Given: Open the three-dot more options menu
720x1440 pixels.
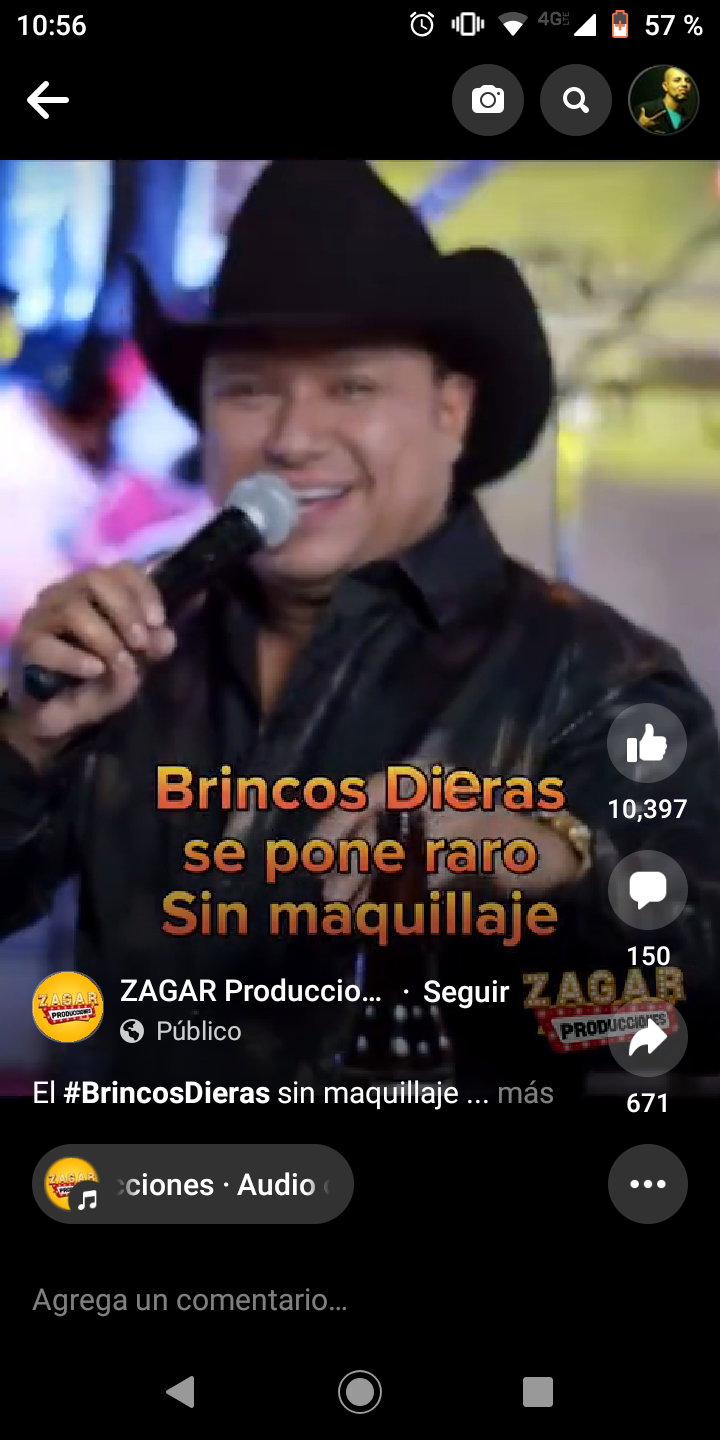Looking at the screenshot, I should point(647,1184).
